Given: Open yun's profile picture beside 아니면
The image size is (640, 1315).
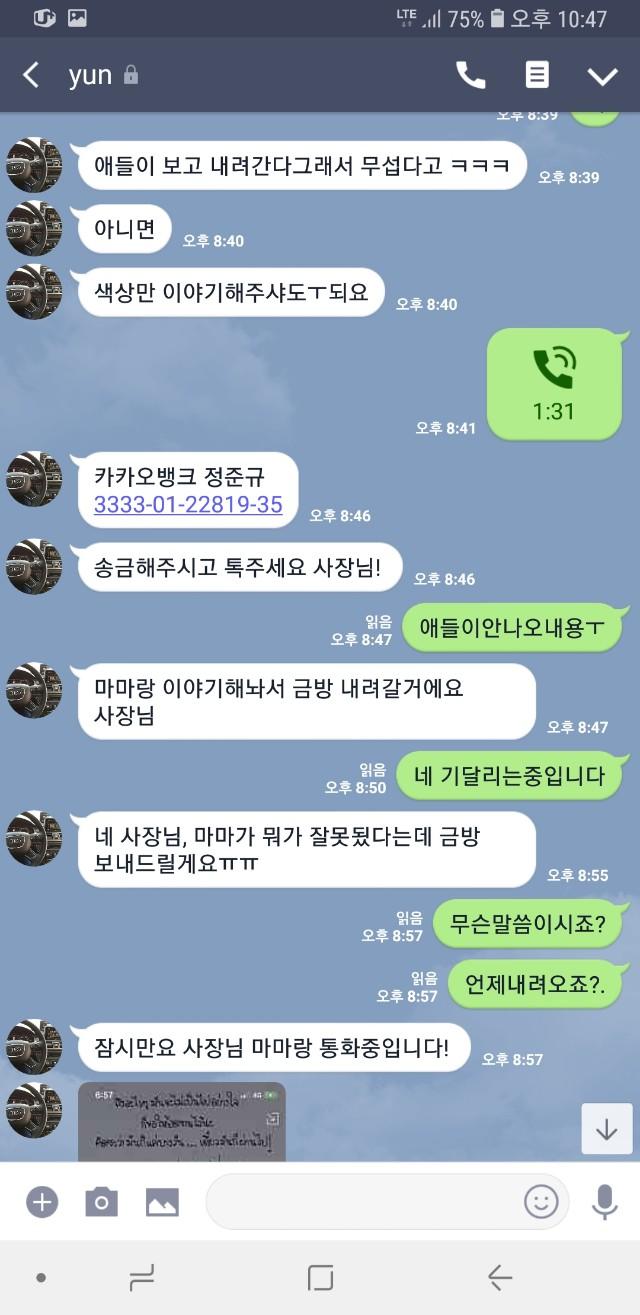Looking at the screenshot, I should tap(34, 228).
